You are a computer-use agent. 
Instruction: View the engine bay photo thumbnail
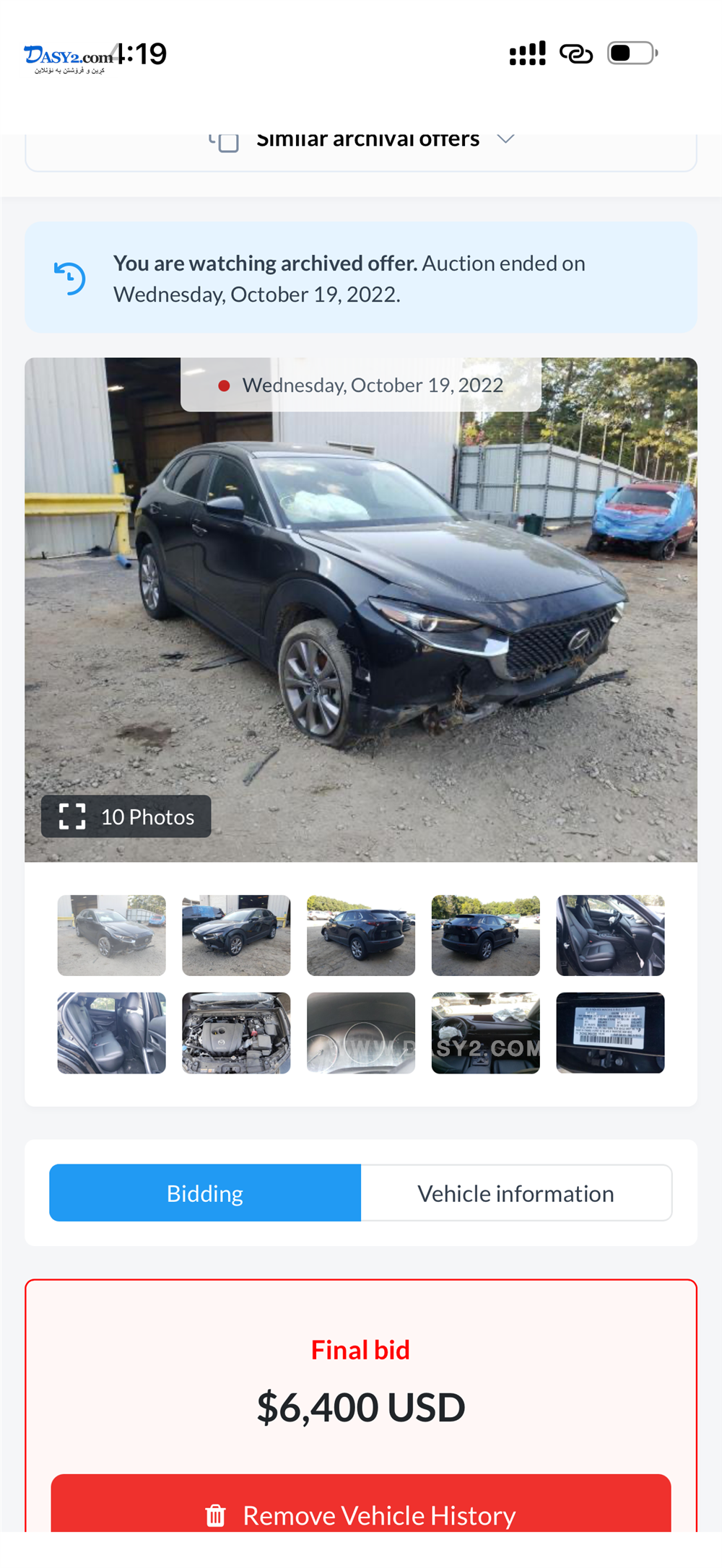[x=236, y=1033]
